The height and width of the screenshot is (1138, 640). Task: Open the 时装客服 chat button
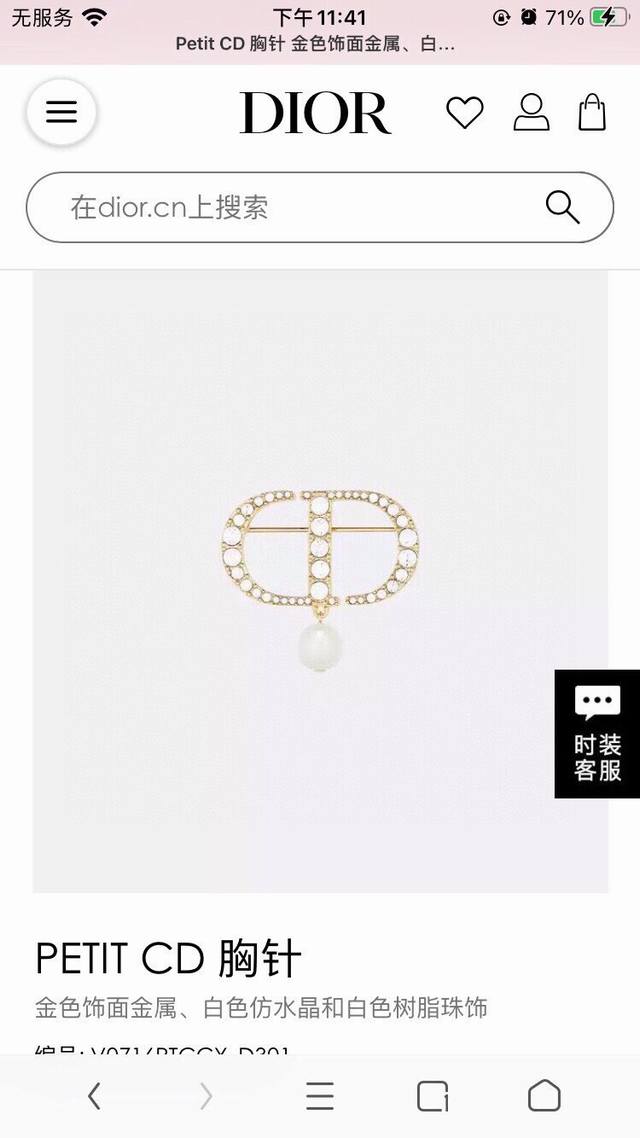click(598, 733)
